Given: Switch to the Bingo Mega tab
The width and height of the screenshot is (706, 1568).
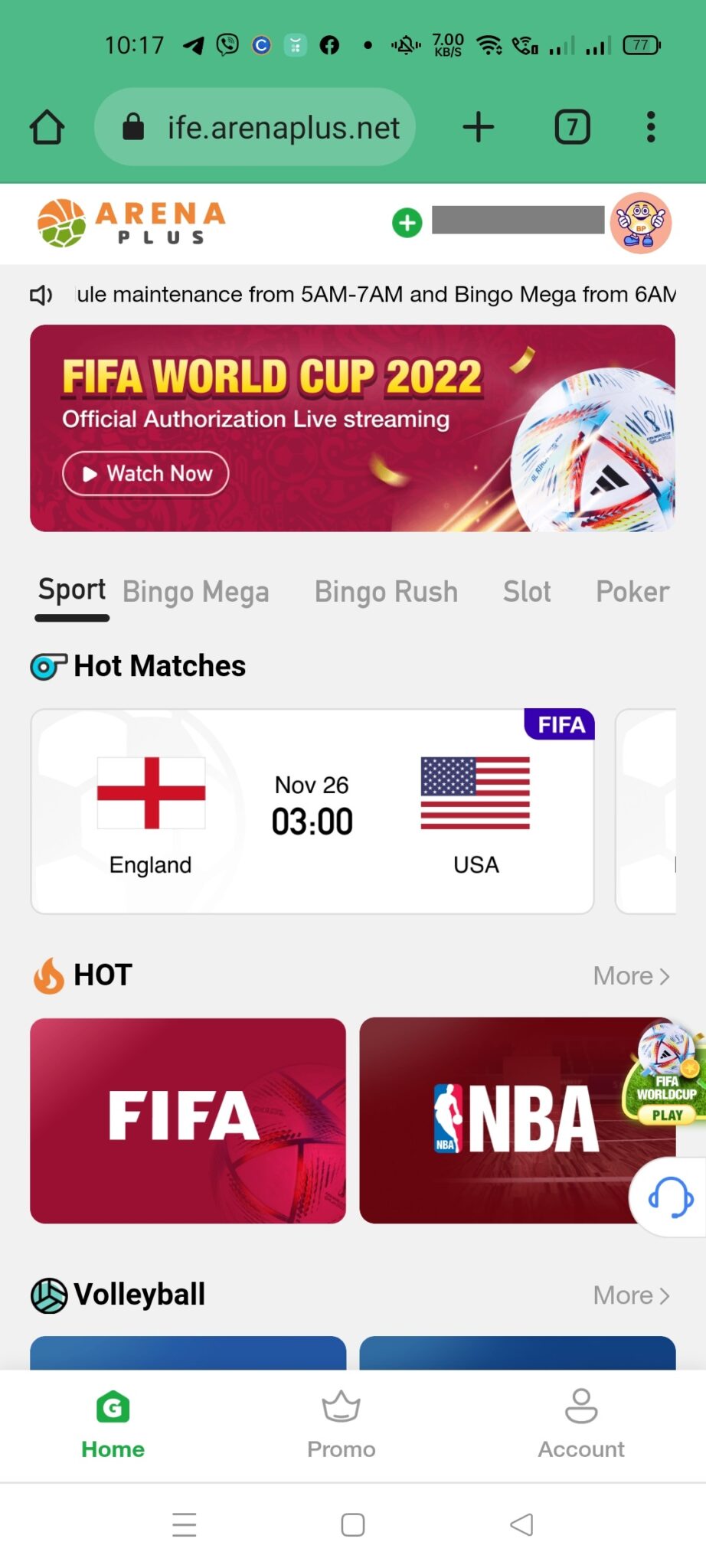Looking at the screenshot, I should (195, 591).
